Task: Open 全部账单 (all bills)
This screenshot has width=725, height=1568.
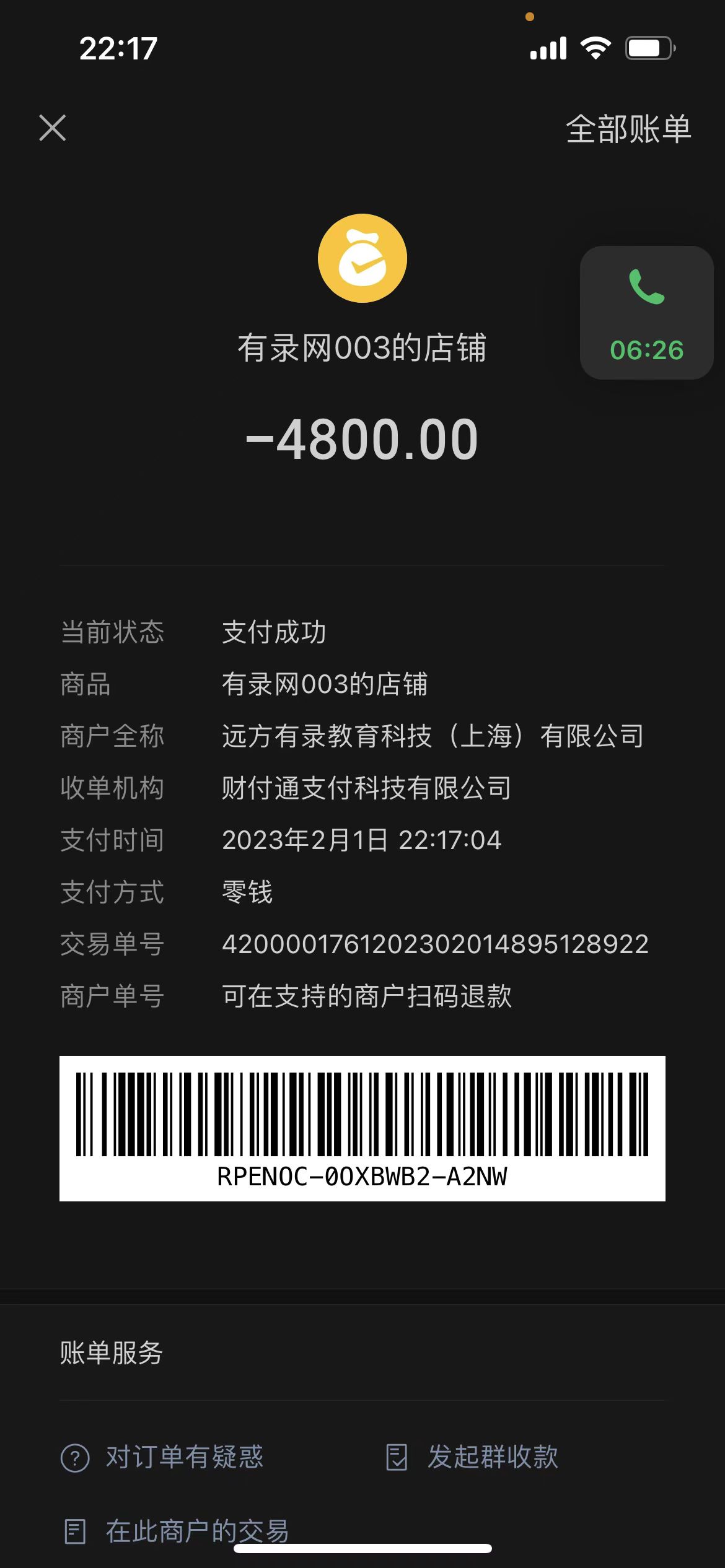Action: pyautogui.click(x=628, y=129)
